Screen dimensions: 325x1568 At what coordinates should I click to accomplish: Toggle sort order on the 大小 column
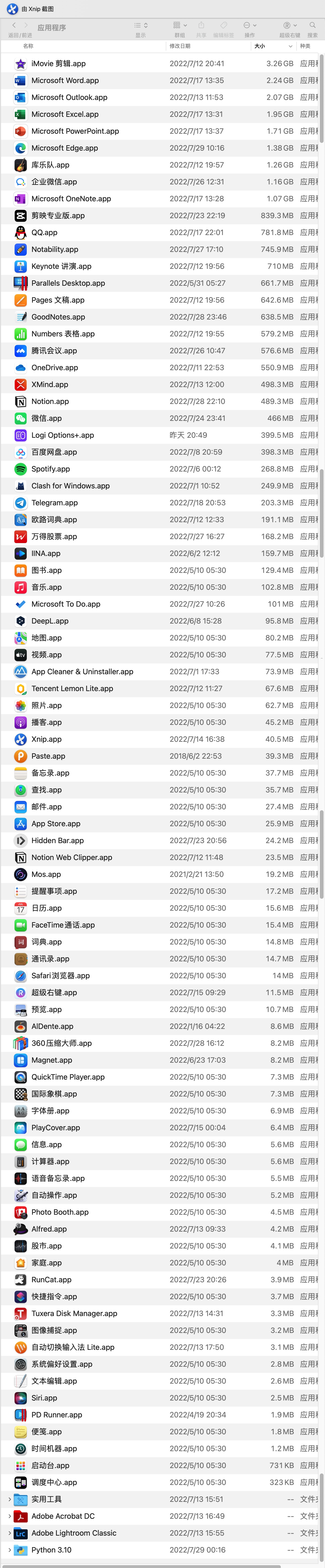pyautogui.click(x=260, y=46)
